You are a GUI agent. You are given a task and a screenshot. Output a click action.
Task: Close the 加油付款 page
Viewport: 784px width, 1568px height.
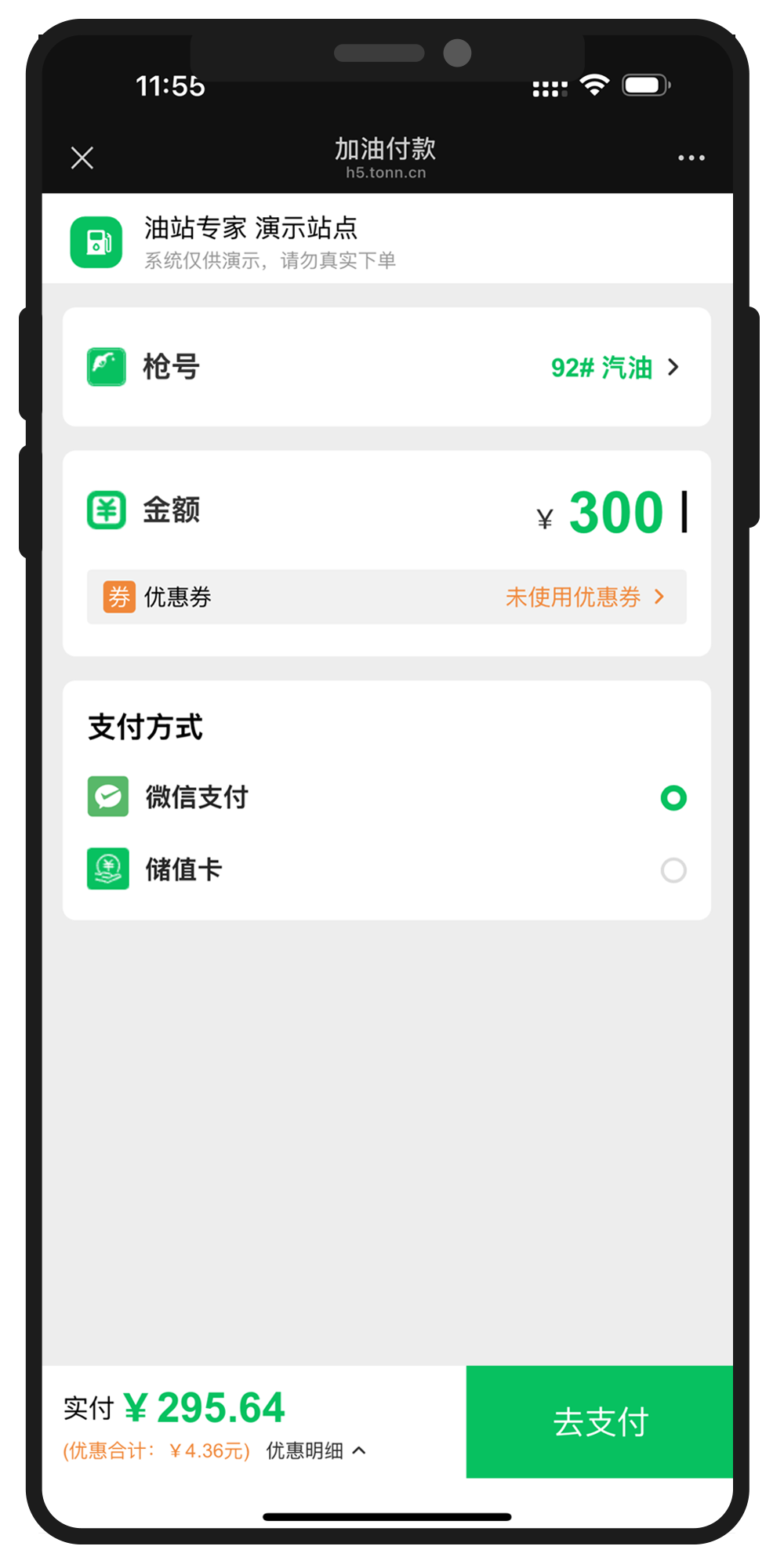click(82, 158)
